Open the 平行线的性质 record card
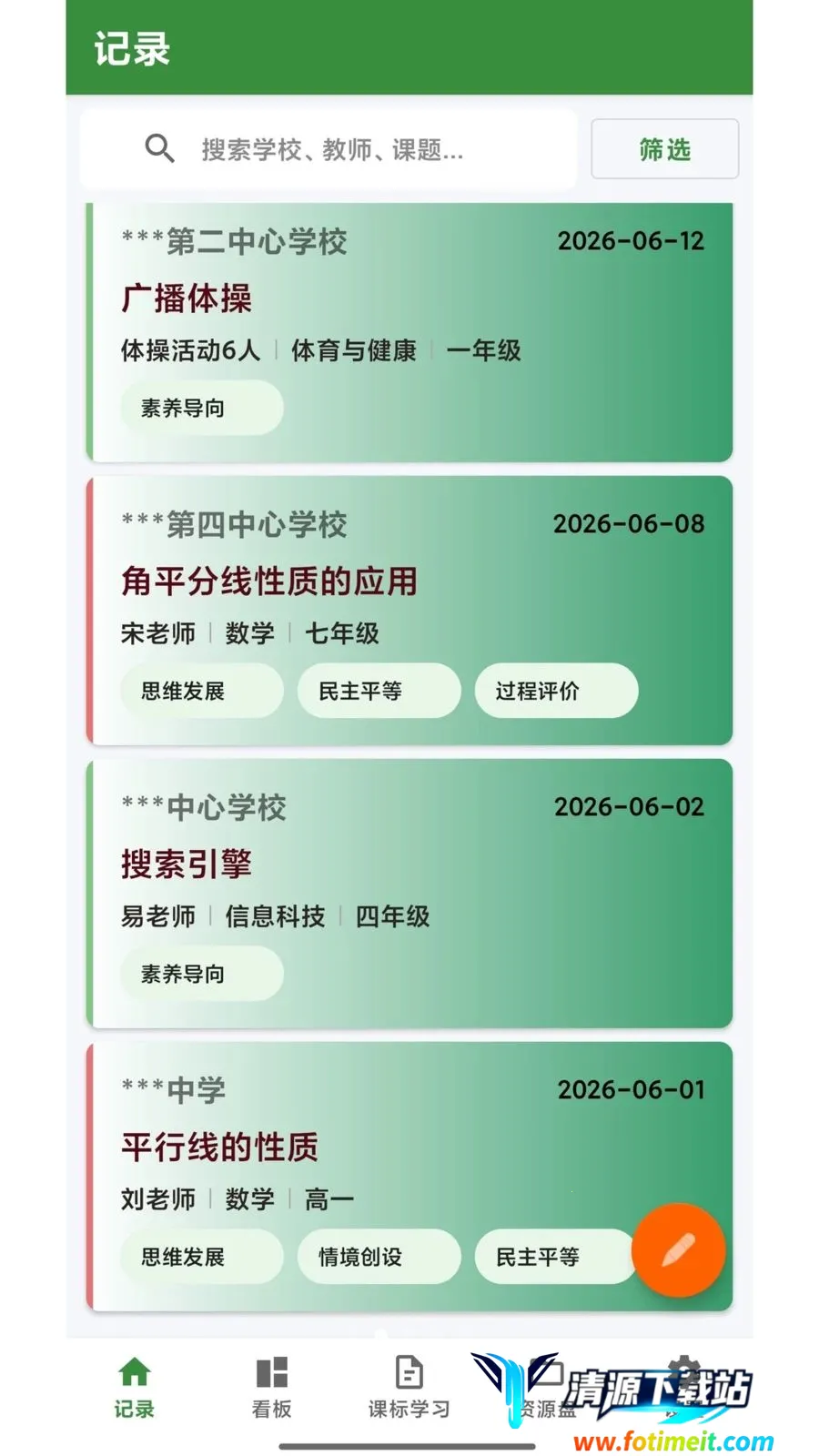Image resolution: width=819 pixels, height=1456 pixels. tap(409, 1177)
